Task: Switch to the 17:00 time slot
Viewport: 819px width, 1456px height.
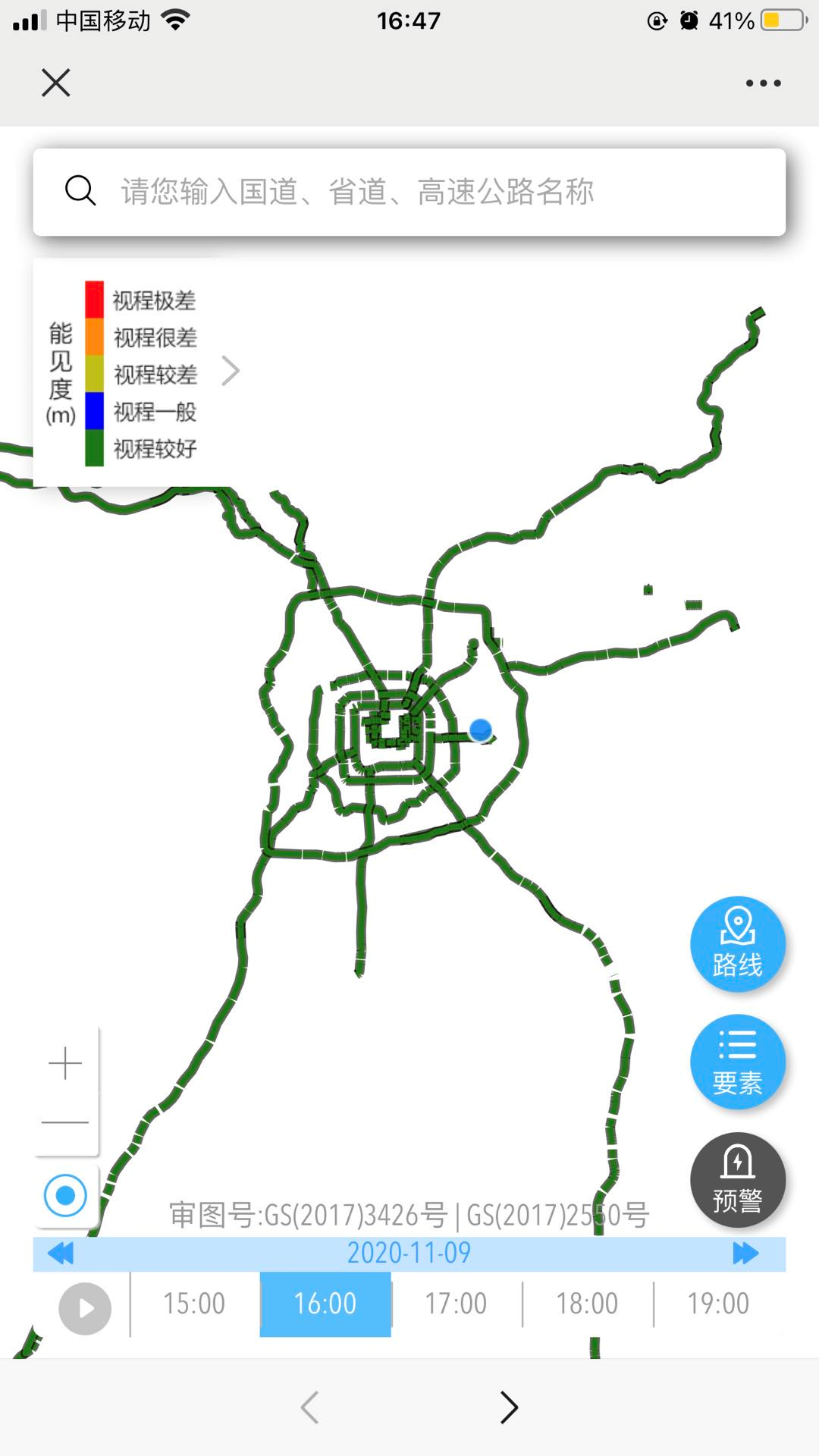Action: [456, 1304]
